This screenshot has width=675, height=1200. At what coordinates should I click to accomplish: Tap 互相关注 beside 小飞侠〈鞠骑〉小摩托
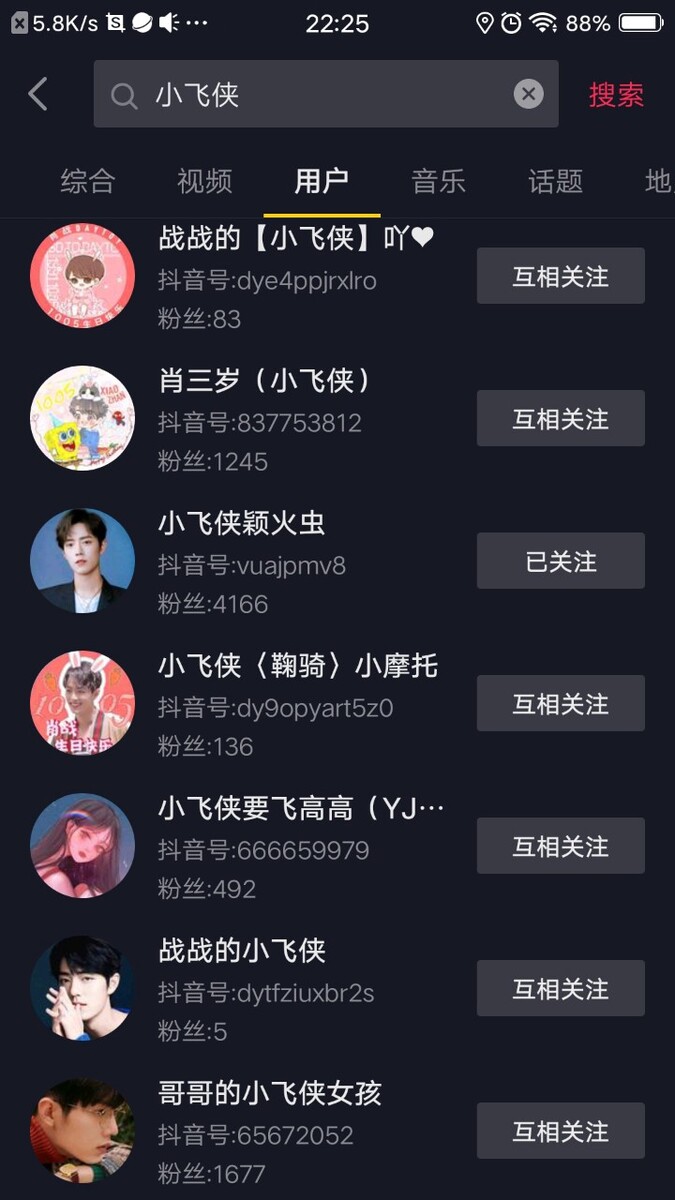click(561, 703)
